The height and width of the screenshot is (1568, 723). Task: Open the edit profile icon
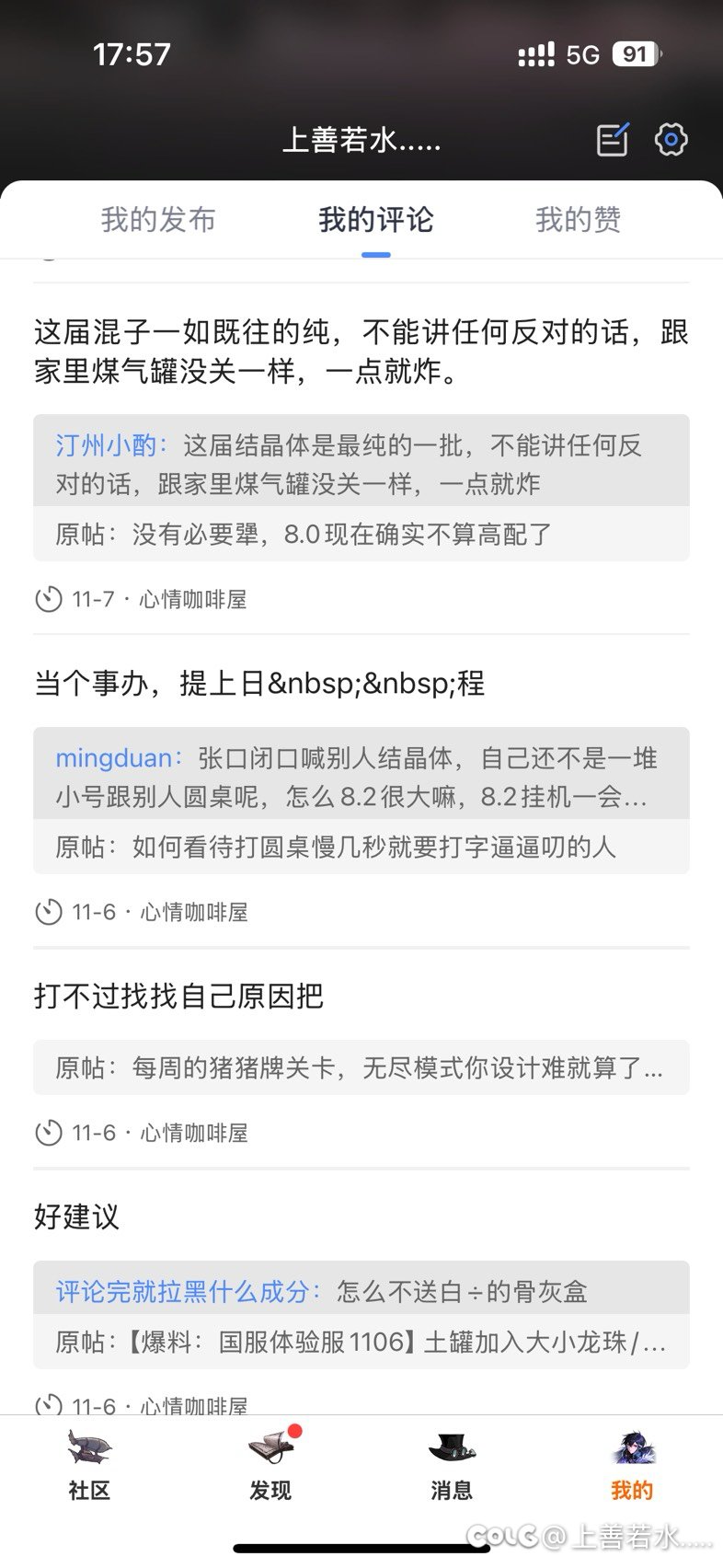[x=613, y=140]
